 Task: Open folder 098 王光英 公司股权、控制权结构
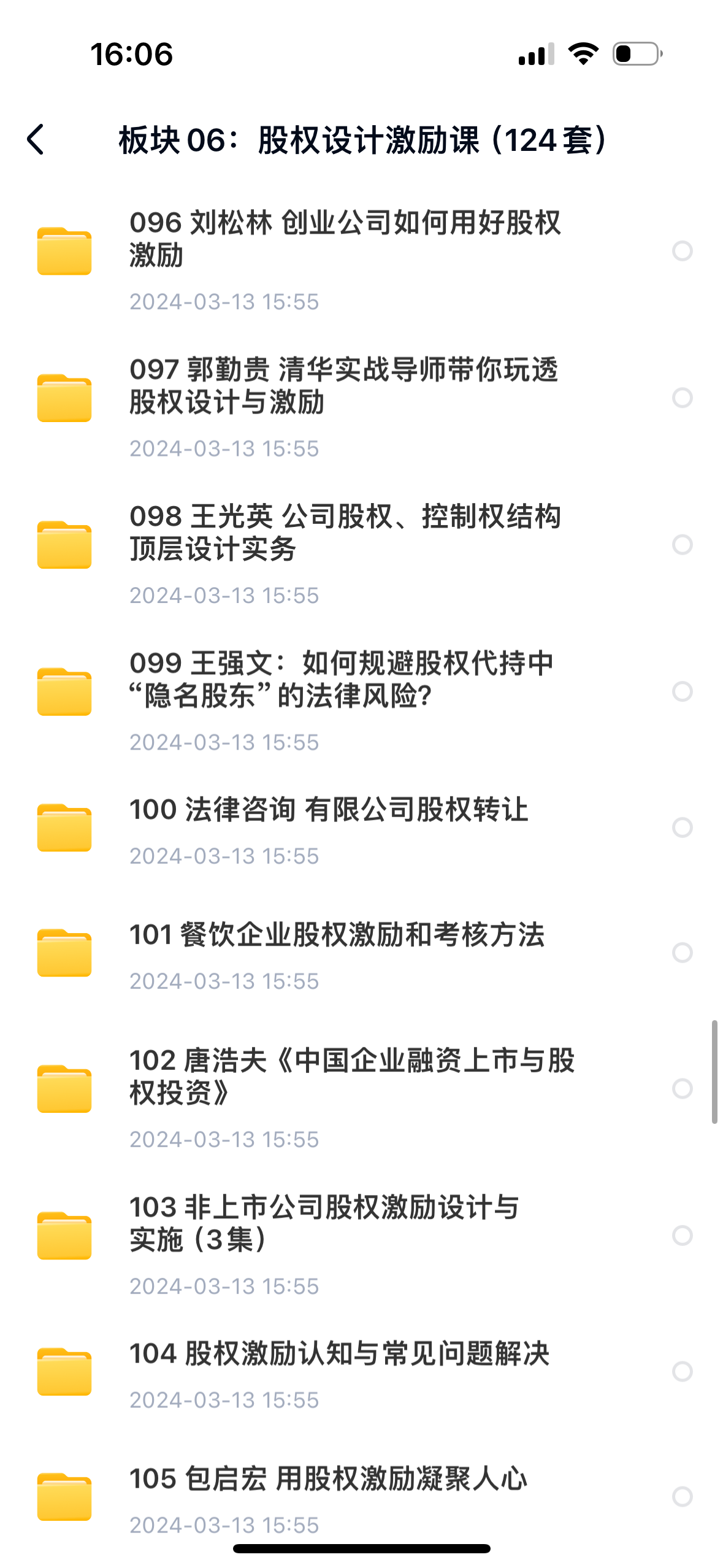click(x=343, y=532)
